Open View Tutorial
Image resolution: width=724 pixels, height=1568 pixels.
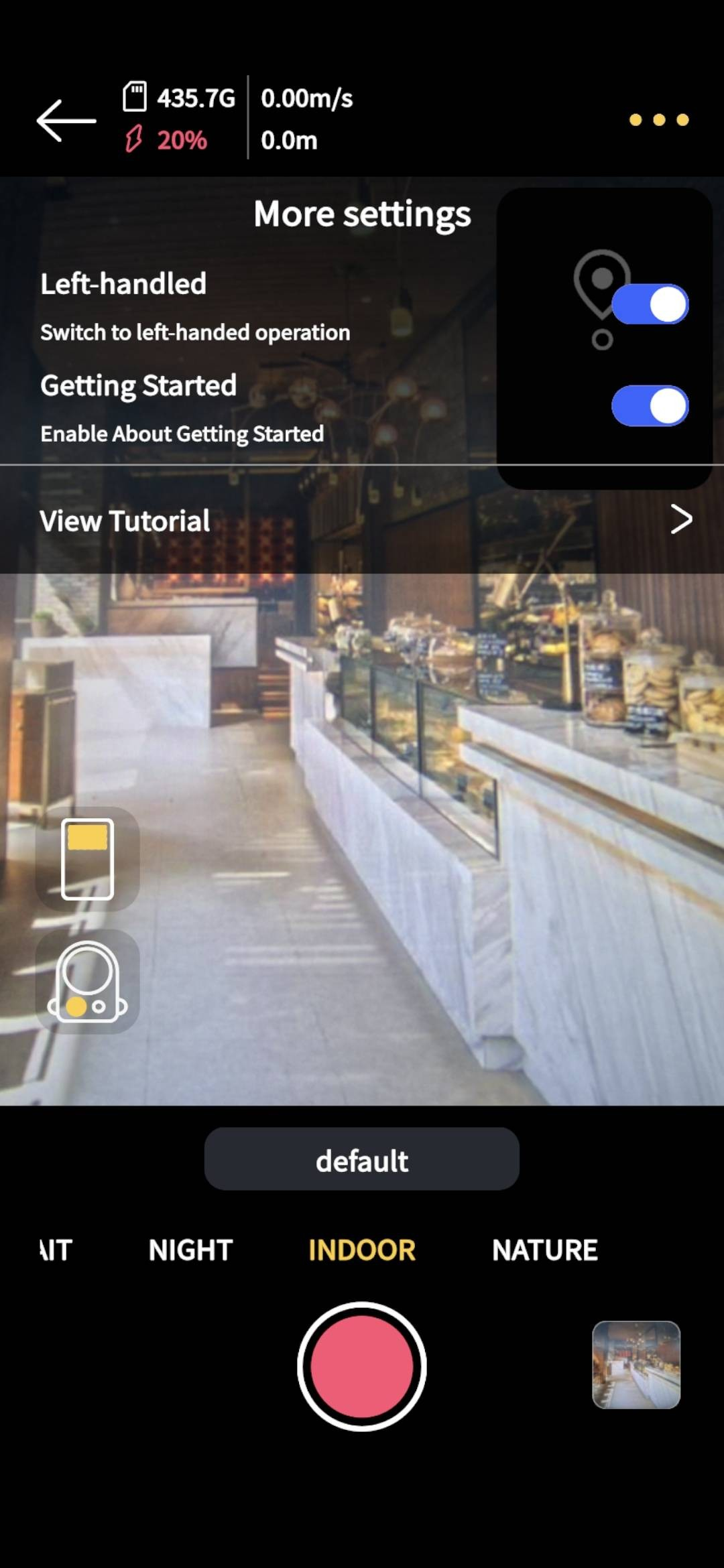pos(362,520)
